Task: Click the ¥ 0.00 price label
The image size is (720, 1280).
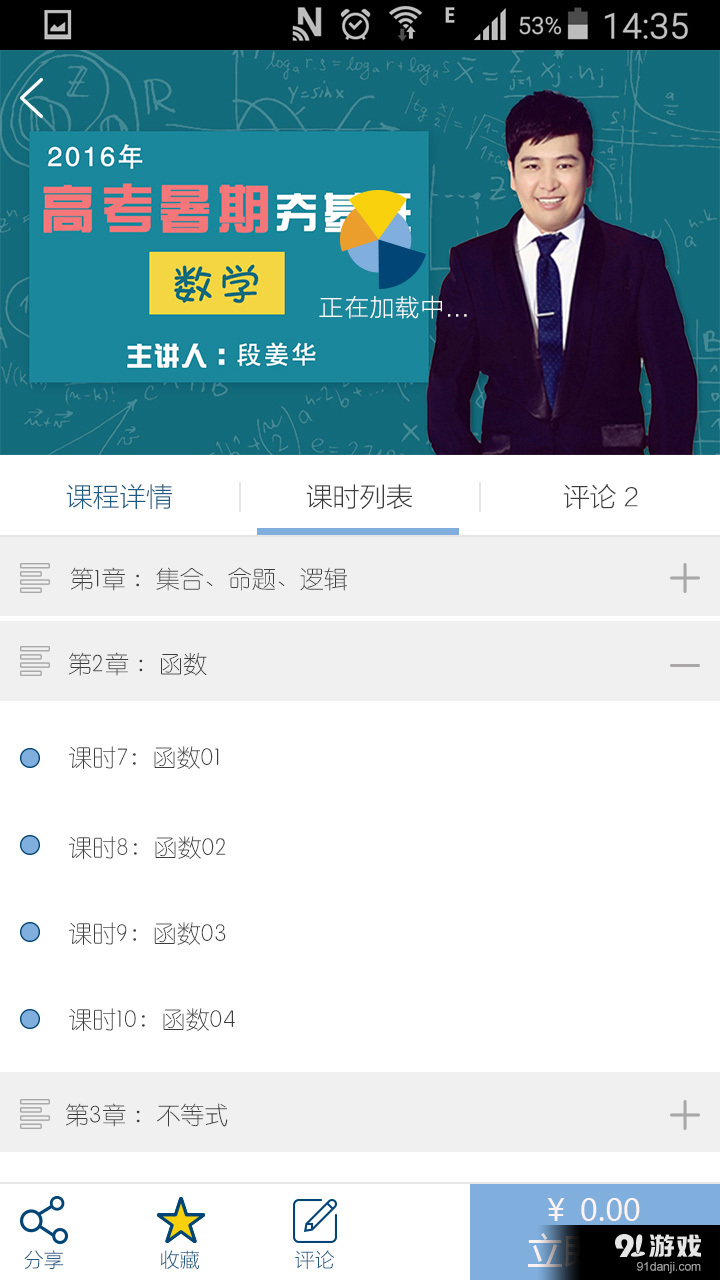Action: click(x=595, y=1210)
